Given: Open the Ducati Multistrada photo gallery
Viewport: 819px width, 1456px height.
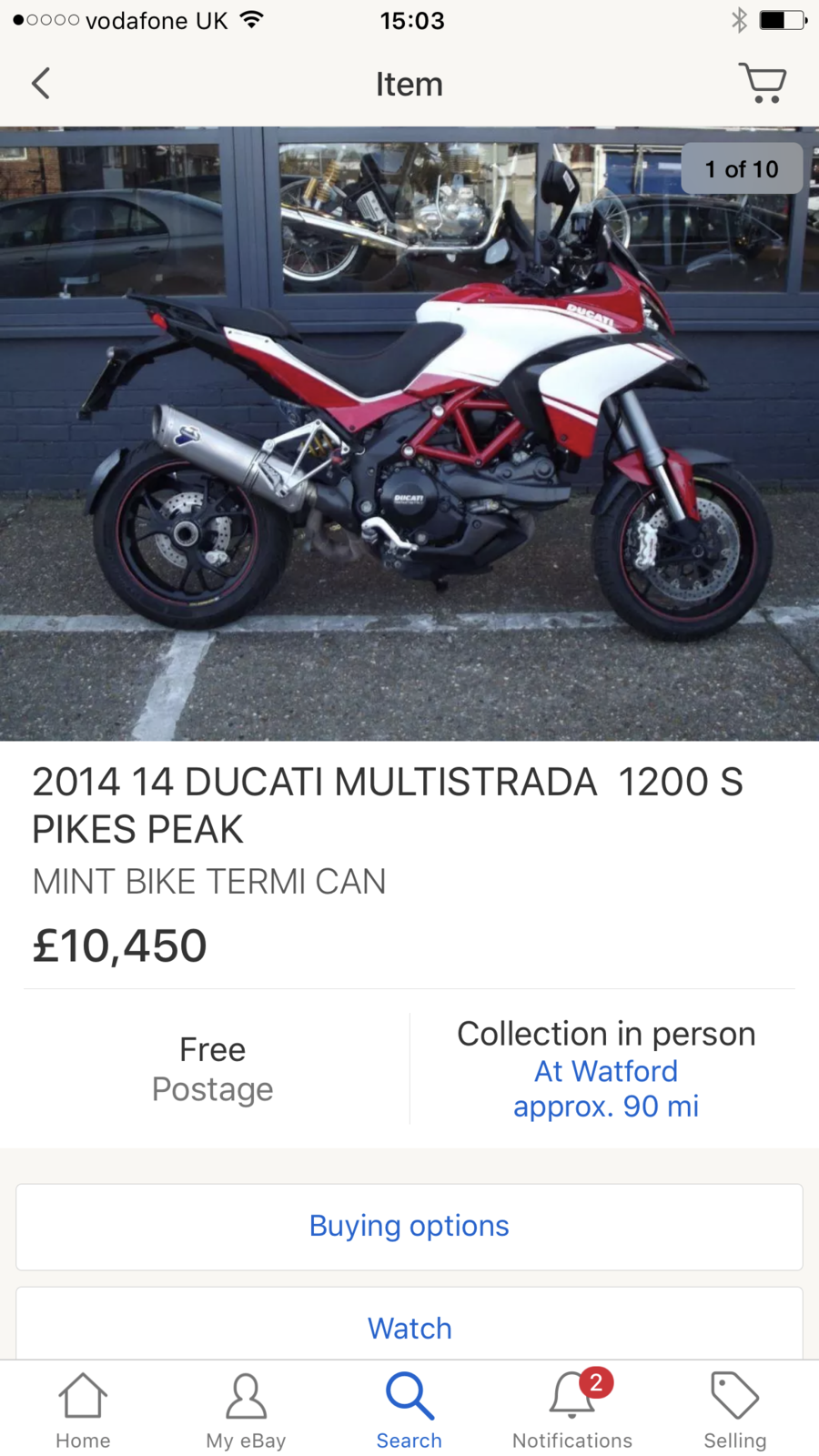Looking at the screenshot, I should pyautogui.click(x=409, y=433).
